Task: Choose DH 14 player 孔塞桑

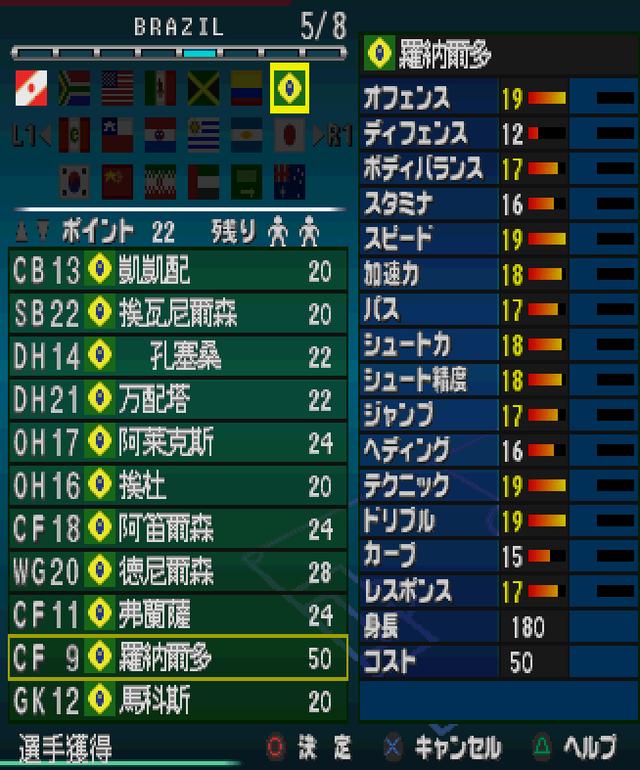Action: (x=178, y=356)
